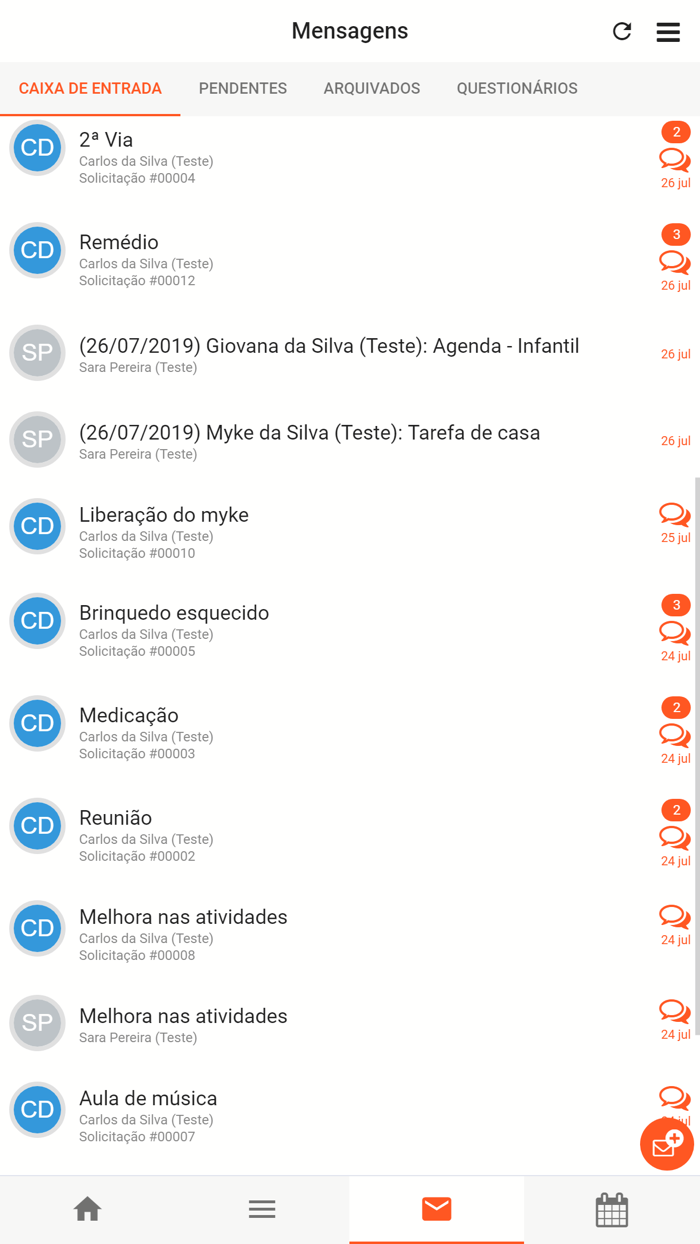Open the Remédio message thread
Viewport: 700px width, 1244px height.
[350, 259]
